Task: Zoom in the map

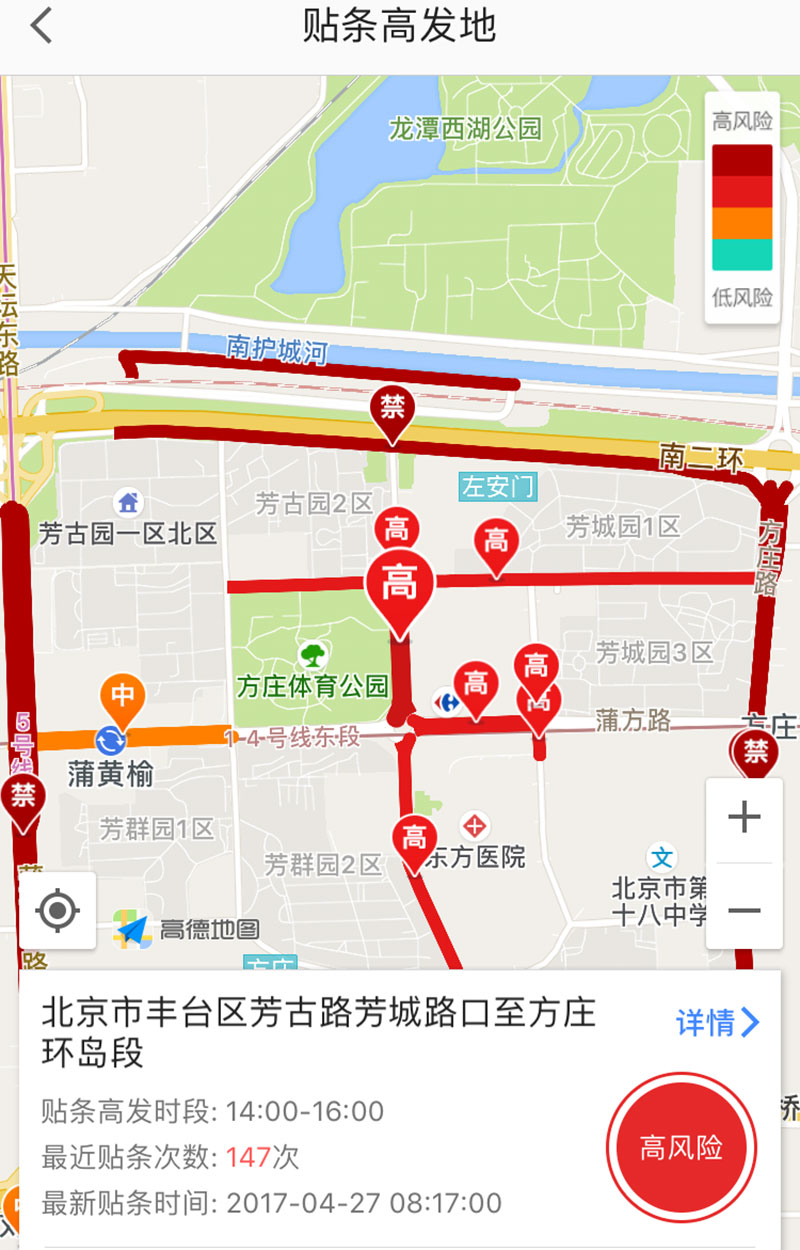Action: 744,819
